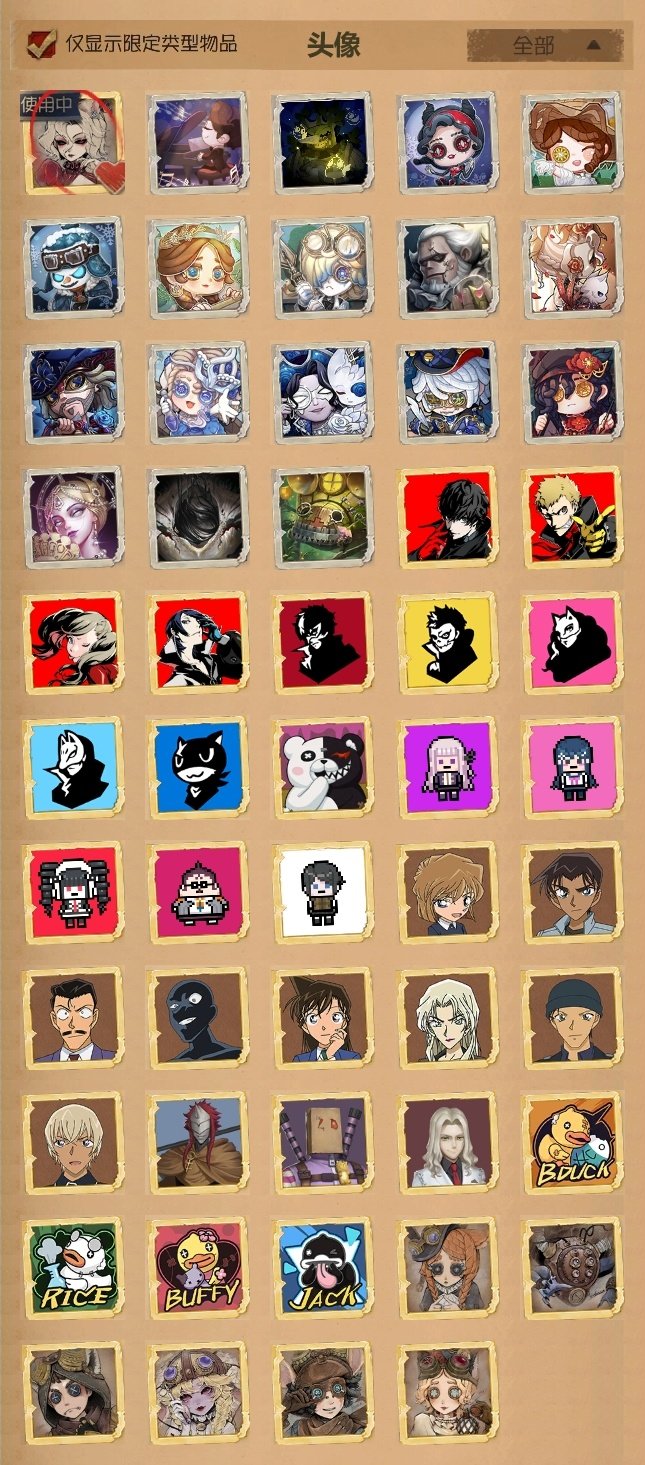Select the dark-skinned boy with cap avatar
The image size is (645, 1465).
coord(573,892)
